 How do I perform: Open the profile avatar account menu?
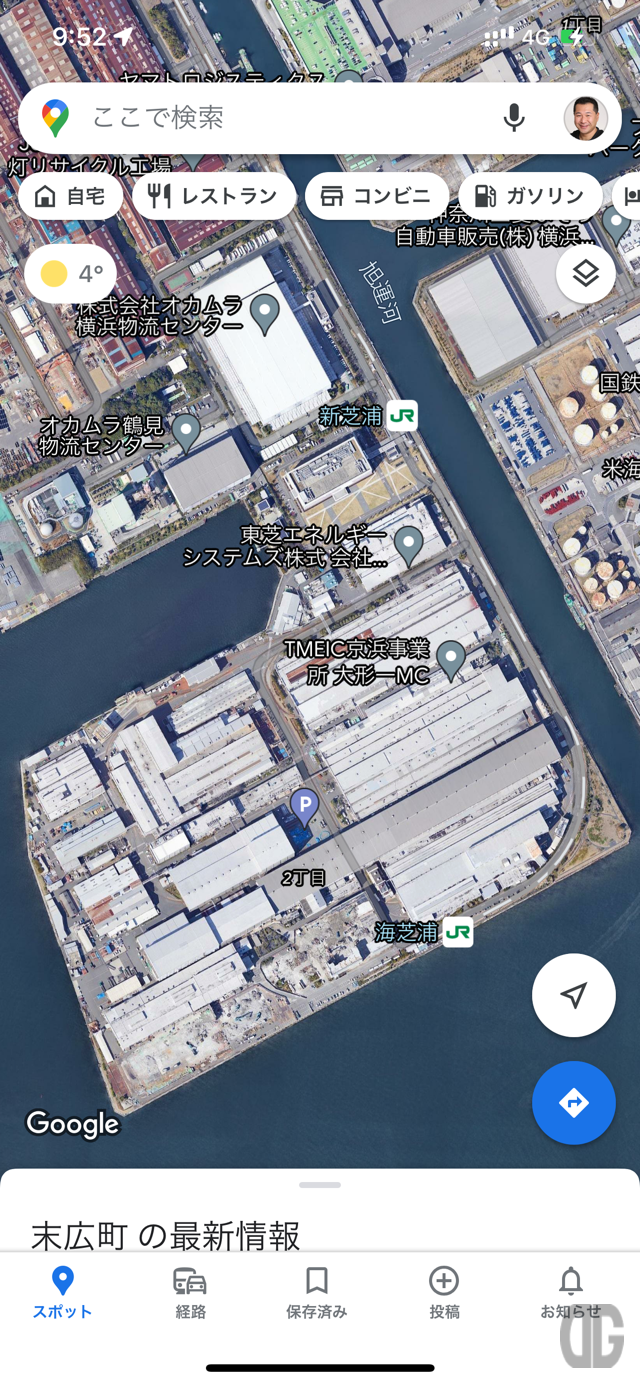click(585, 118)
